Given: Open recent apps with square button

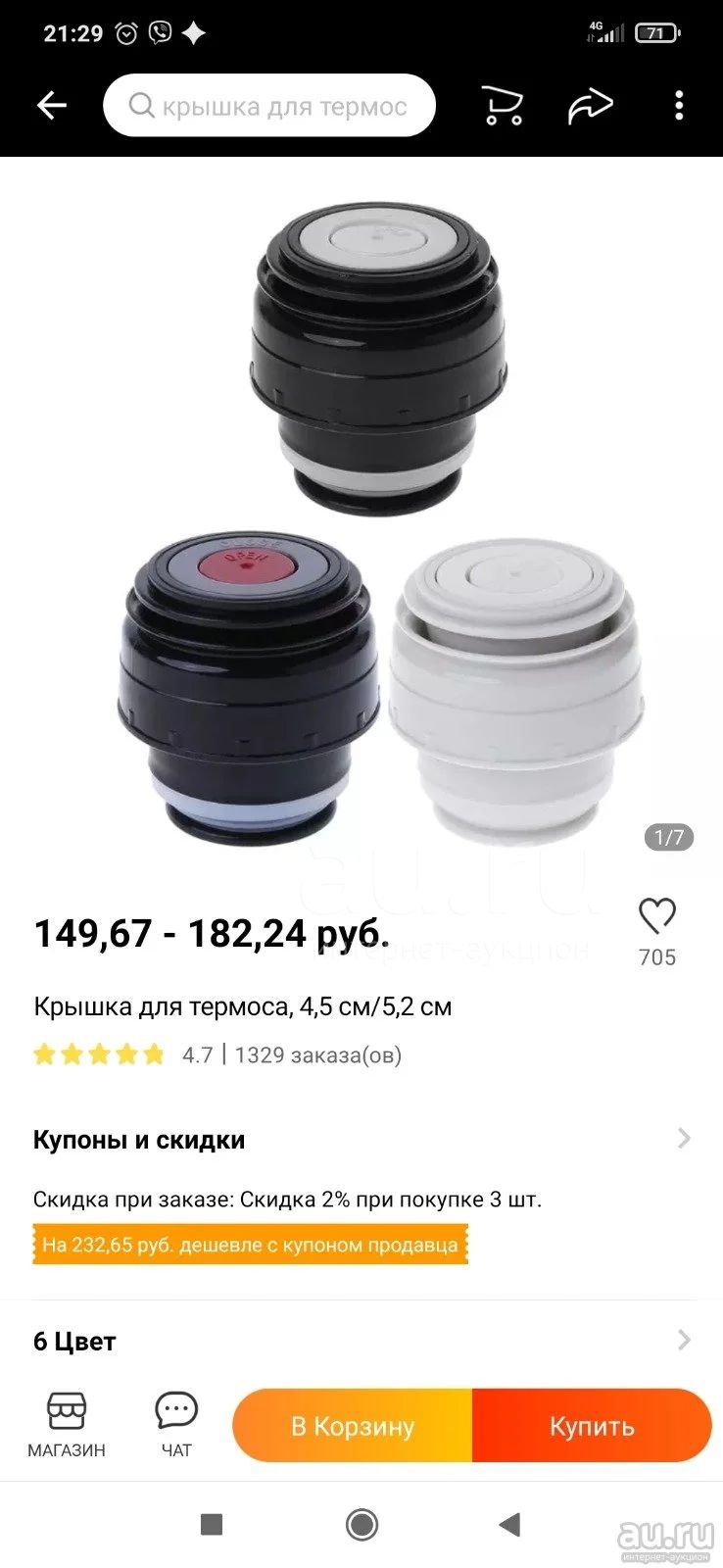Looking at the screenshot, I should pyautogui.click(x=212, y=1524).
